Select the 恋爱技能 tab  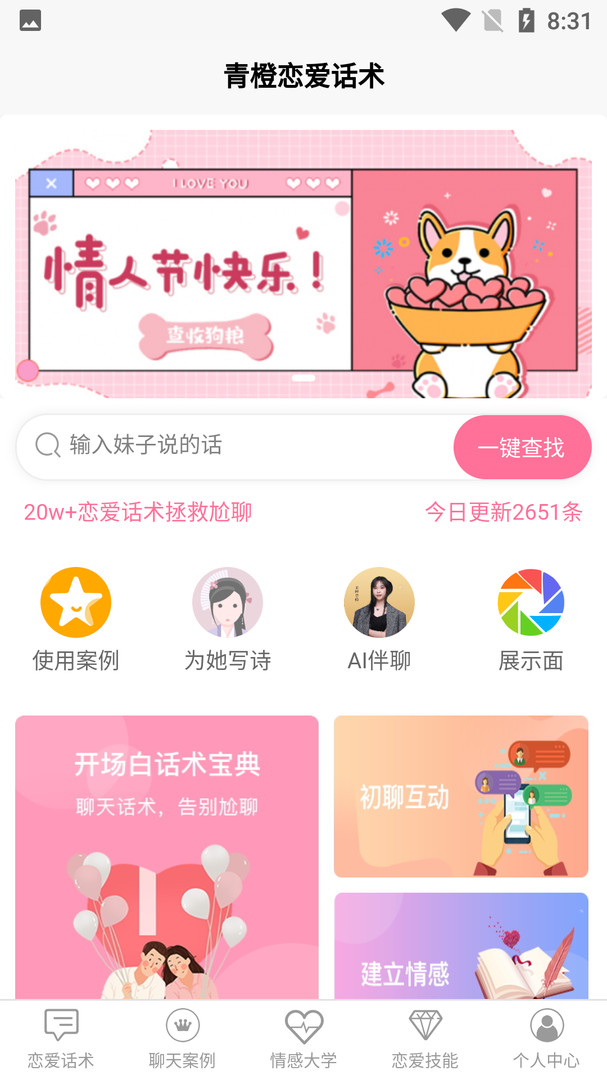pyautogui.click(x=425, y=1038)
